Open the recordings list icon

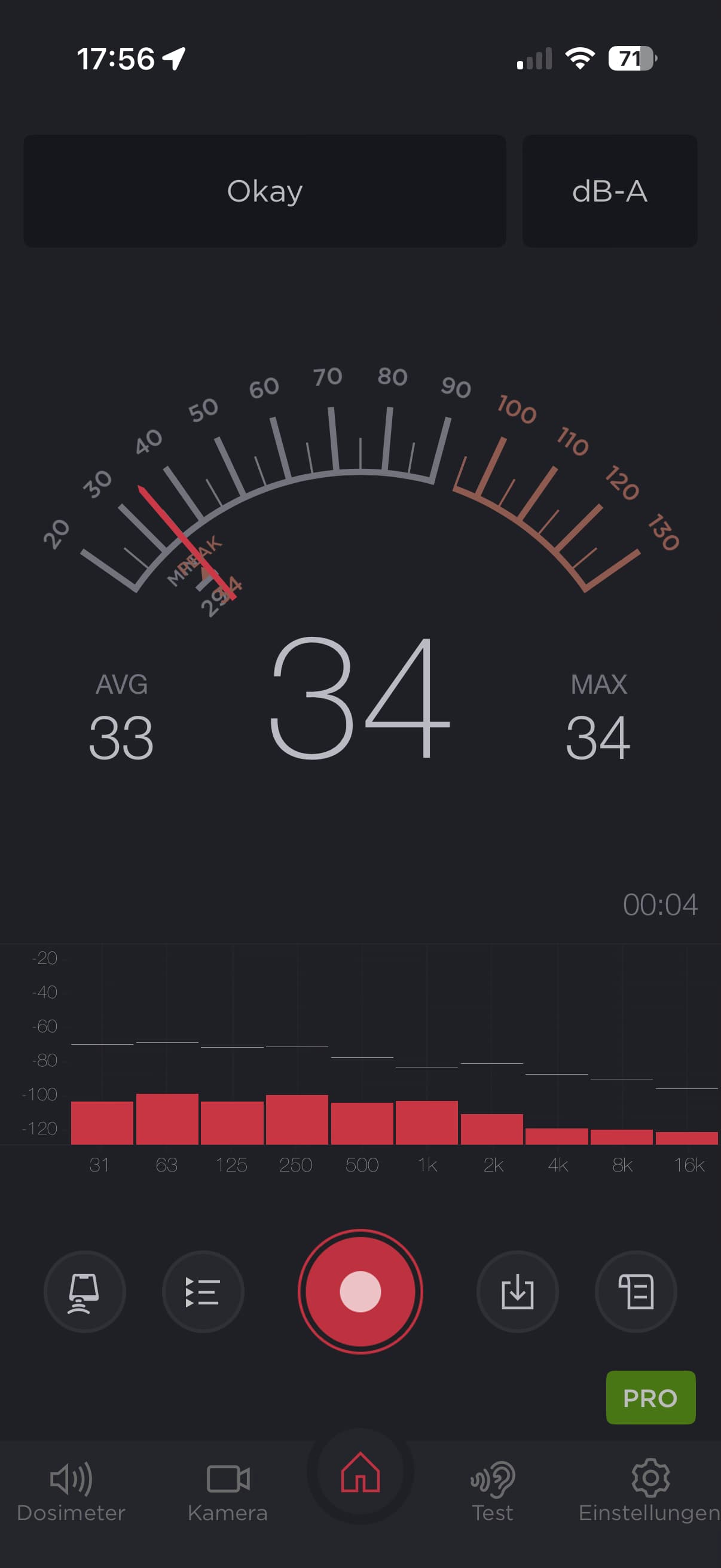pyautogui.click(x=203, y=1291)
